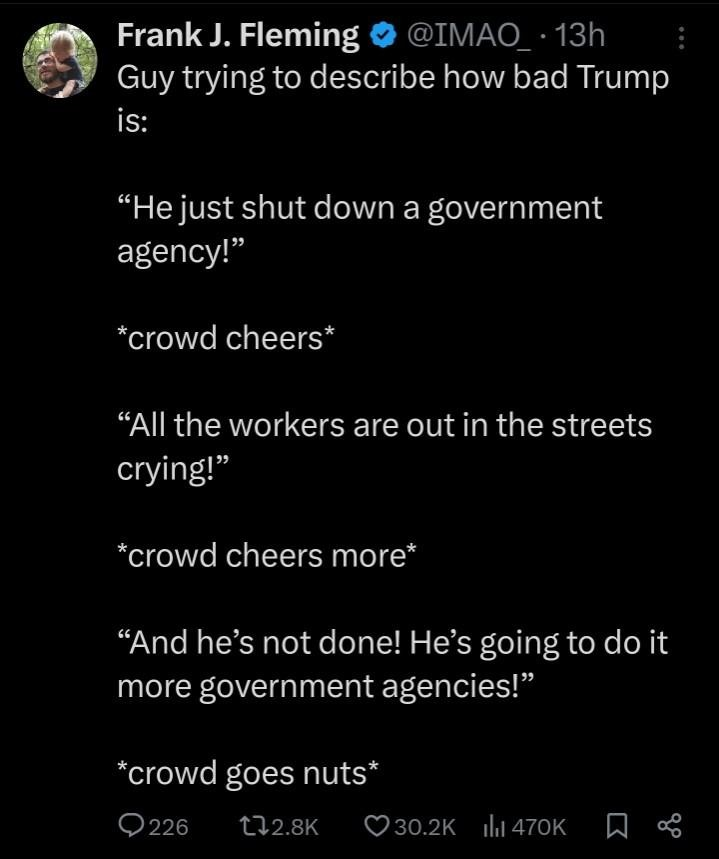The width and height of the screenshot is (719, 859).
Task: Open the @IMAO_ handle link
Action: (469, 36)
